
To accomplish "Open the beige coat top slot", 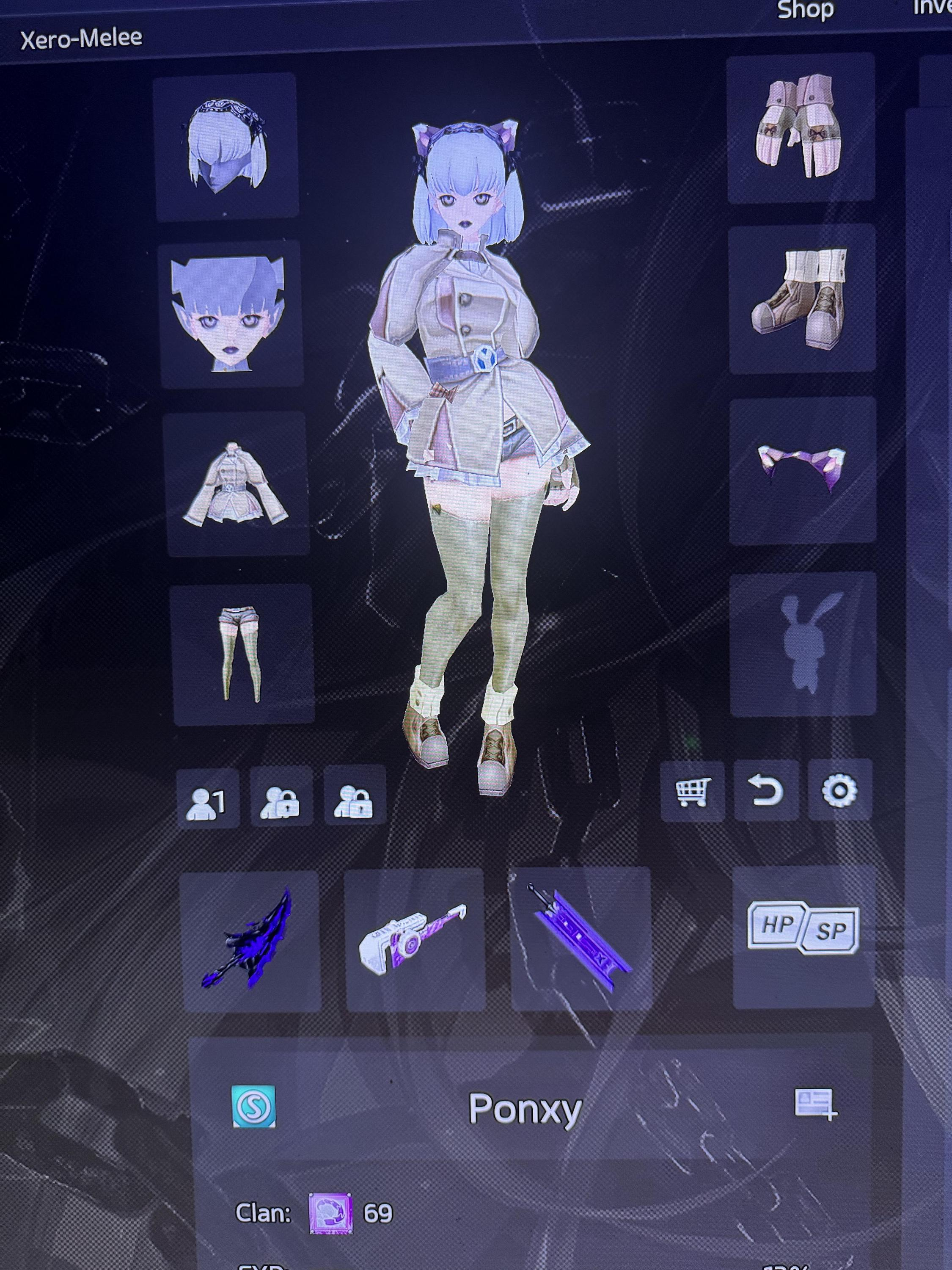I will (236, 484).
